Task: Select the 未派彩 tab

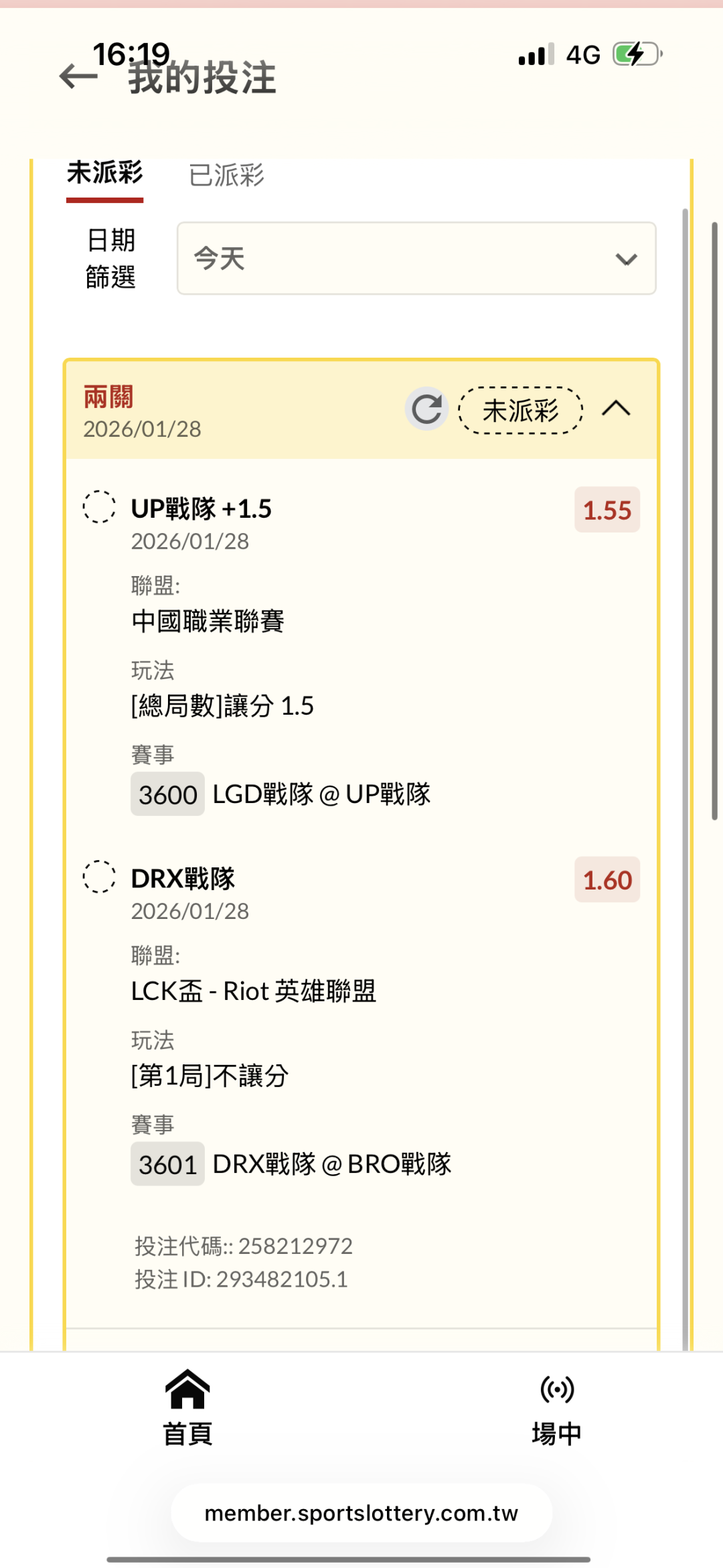Action: [x=105, y=174]
